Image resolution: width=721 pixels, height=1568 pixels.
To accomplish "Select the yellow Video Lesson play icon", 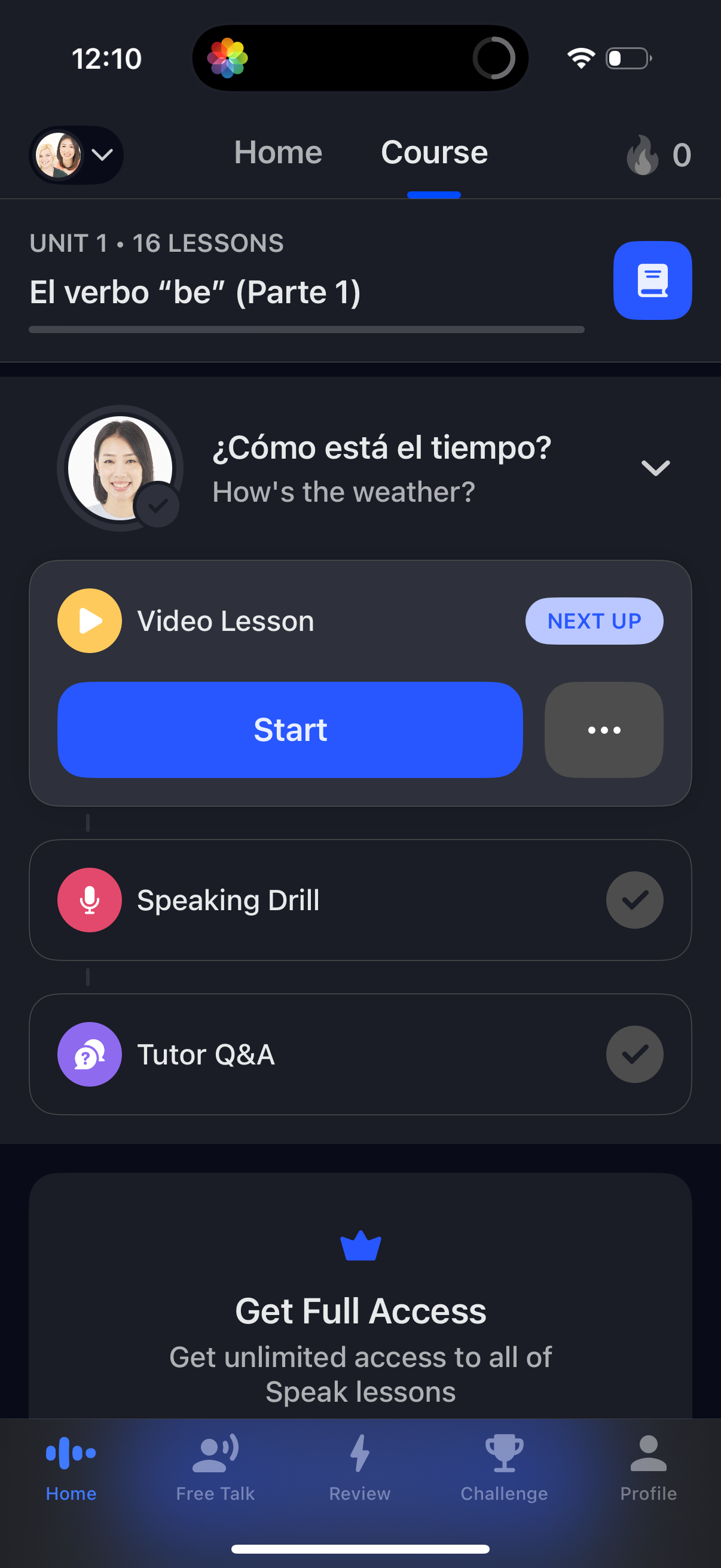I will pyautogui.click(x=89, y=620).
